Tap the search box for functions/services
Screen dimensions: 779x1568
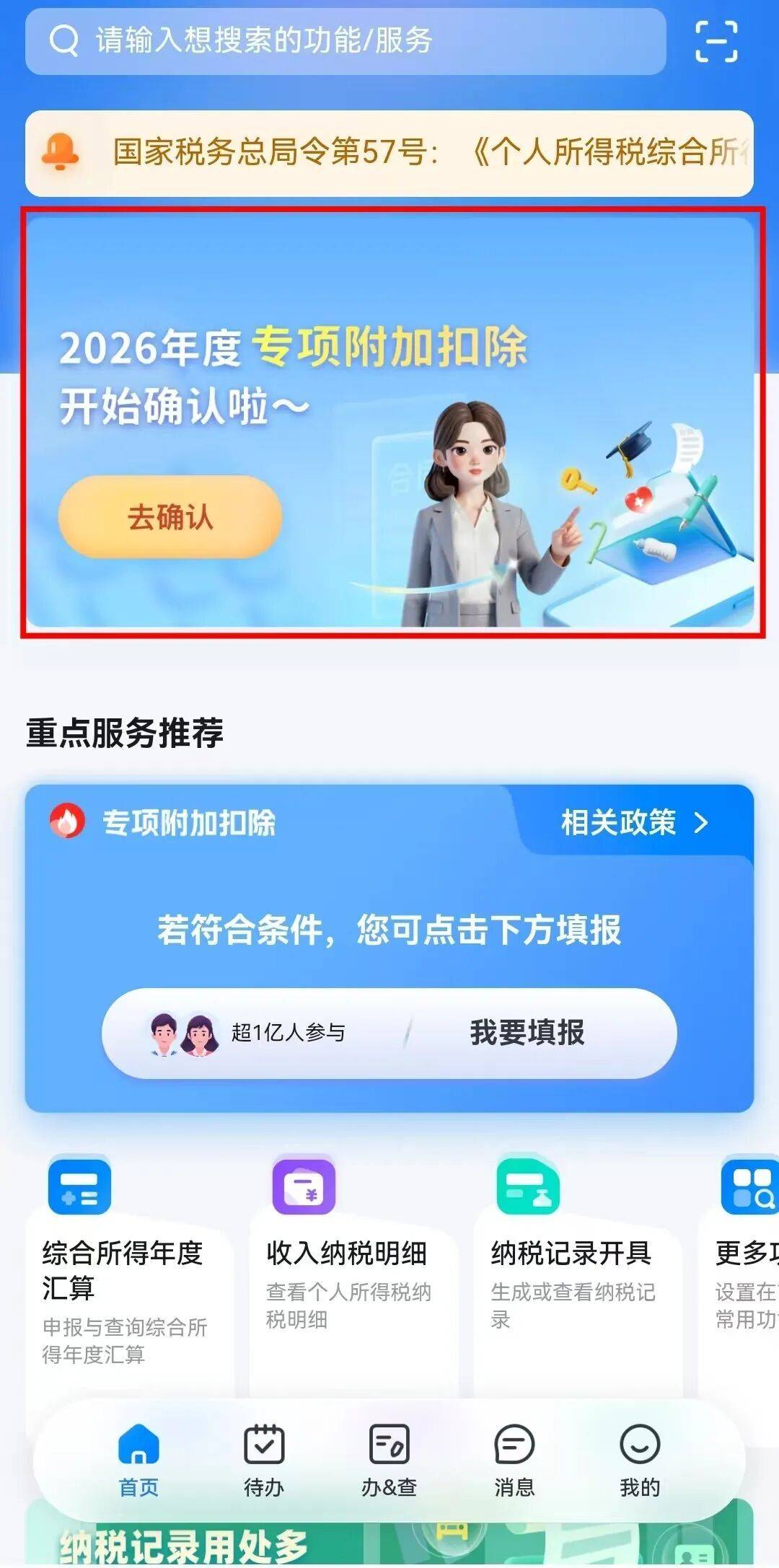[345, 40]
